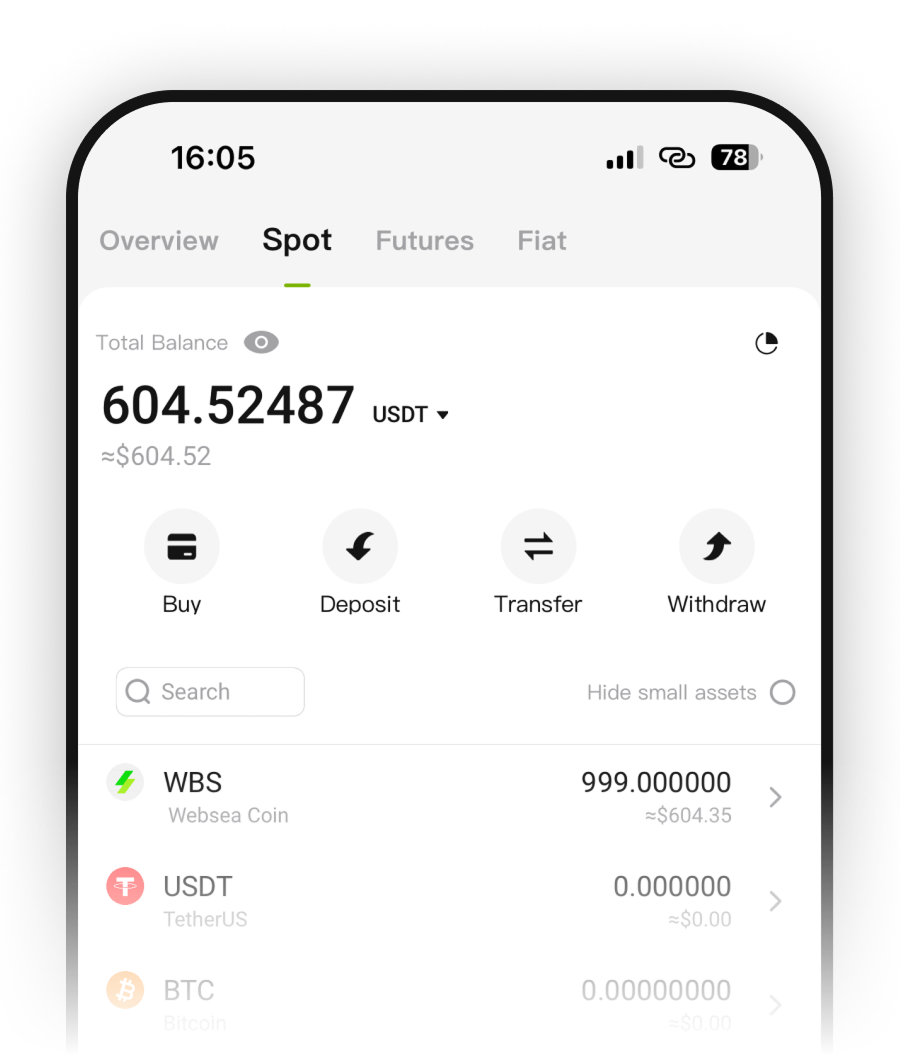Hide the total balance with eye icon
This screenshot has width=900, height=1056.
(x=261, y=343)
